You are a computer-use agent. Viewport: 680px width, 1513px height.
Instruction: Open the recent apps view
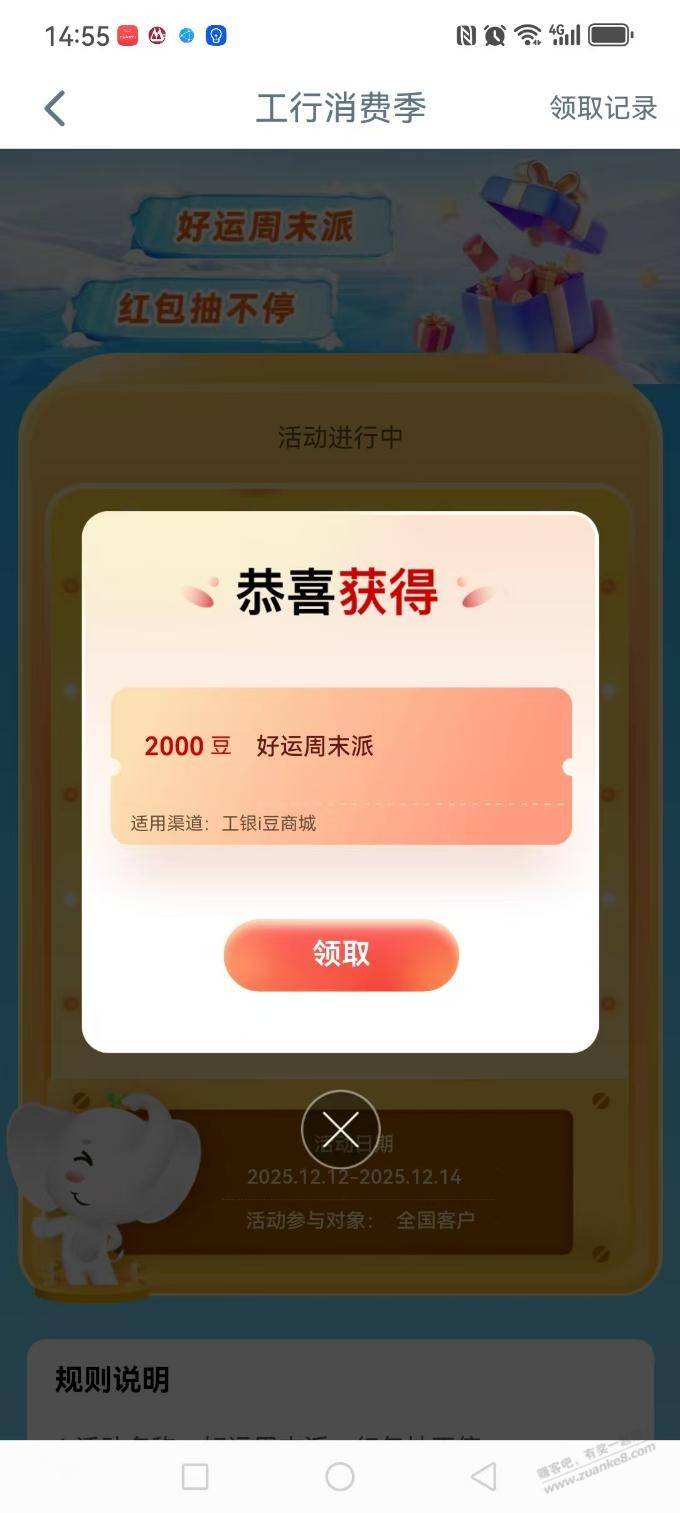click(195, 1476)
